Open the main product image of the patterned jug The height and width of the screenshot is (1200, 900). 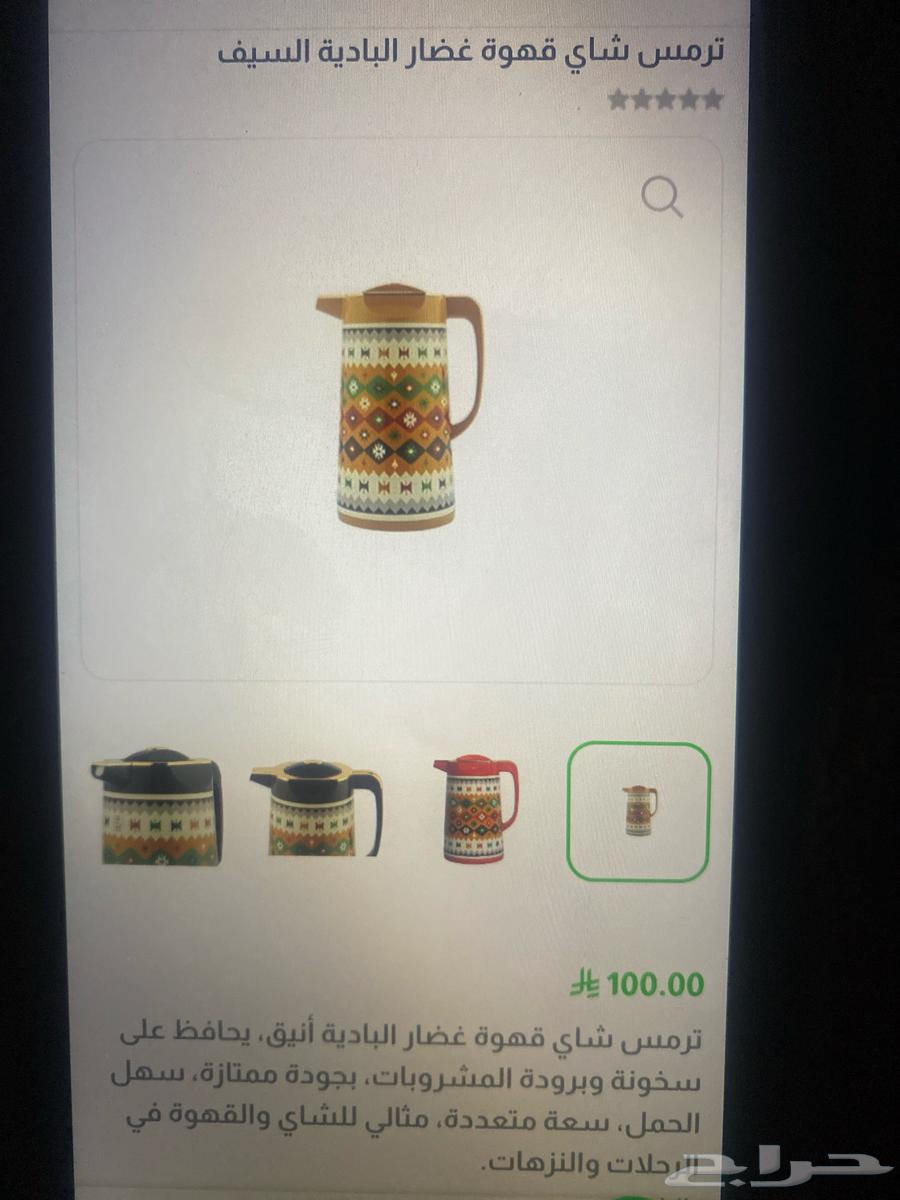[400, 410]
